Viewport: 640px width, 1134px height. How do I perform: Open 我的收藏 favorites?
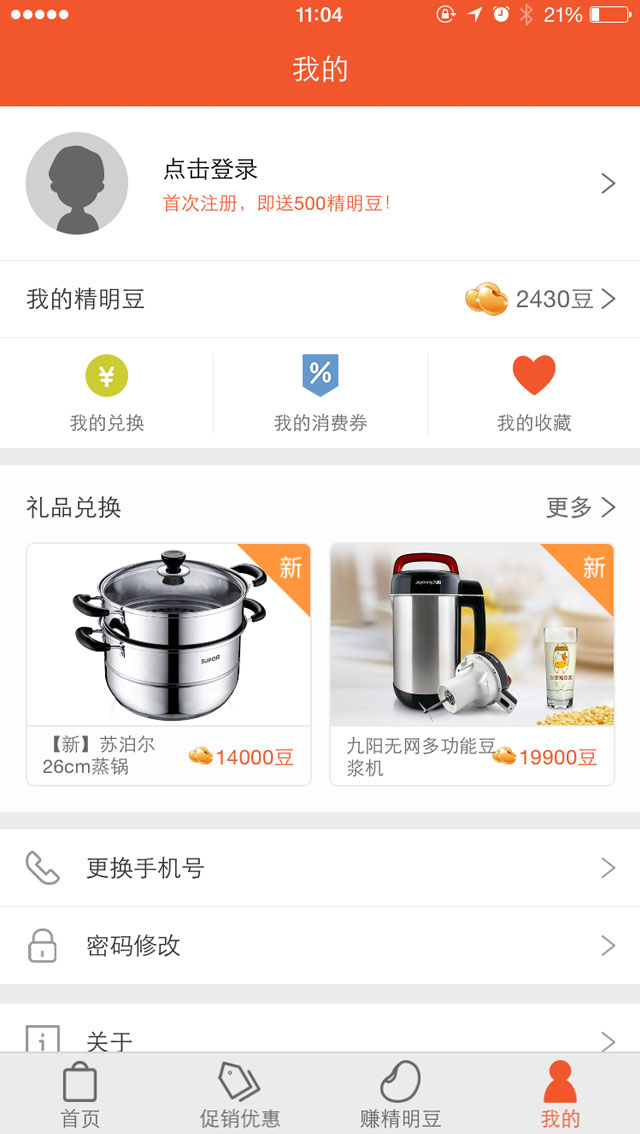534,394
